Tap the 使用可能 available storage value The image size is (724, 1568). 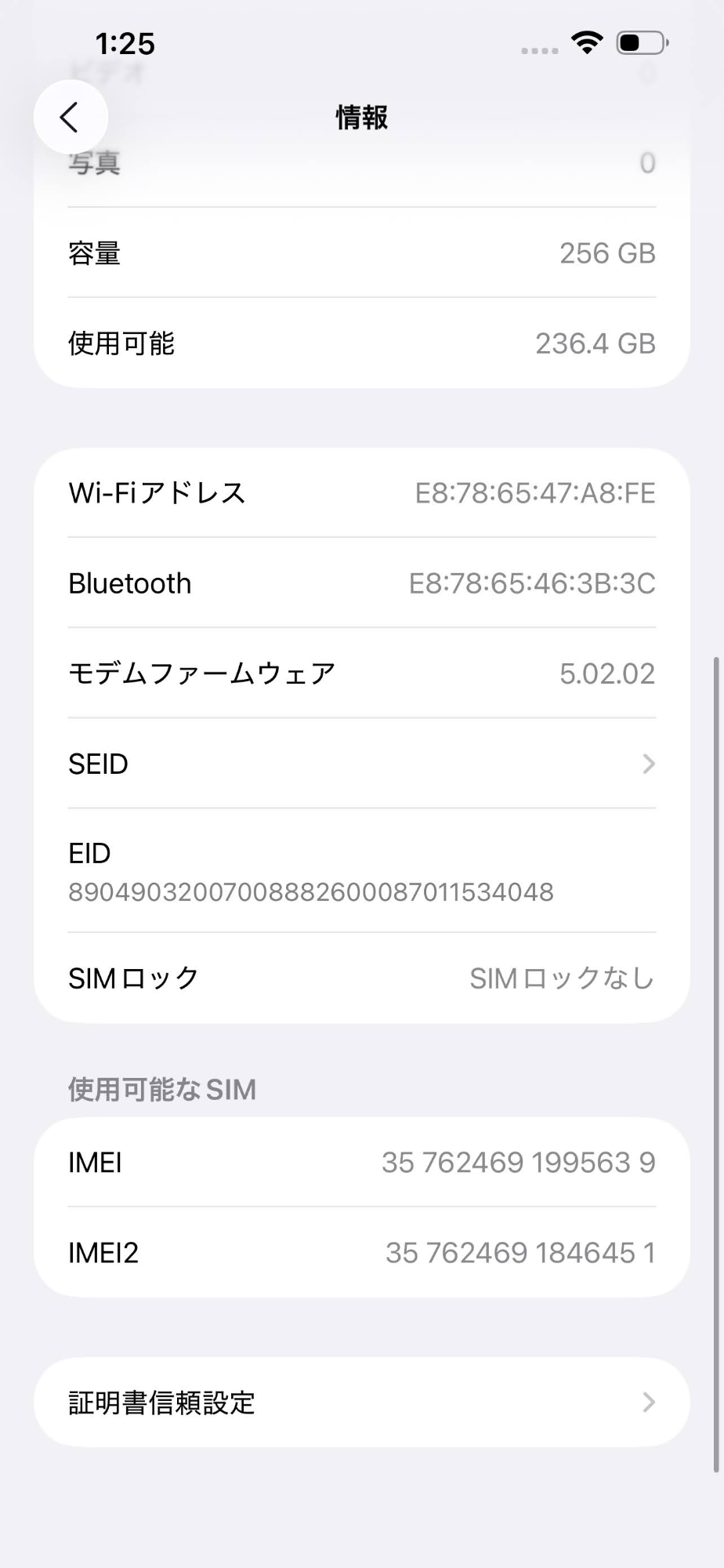point(595,343)
